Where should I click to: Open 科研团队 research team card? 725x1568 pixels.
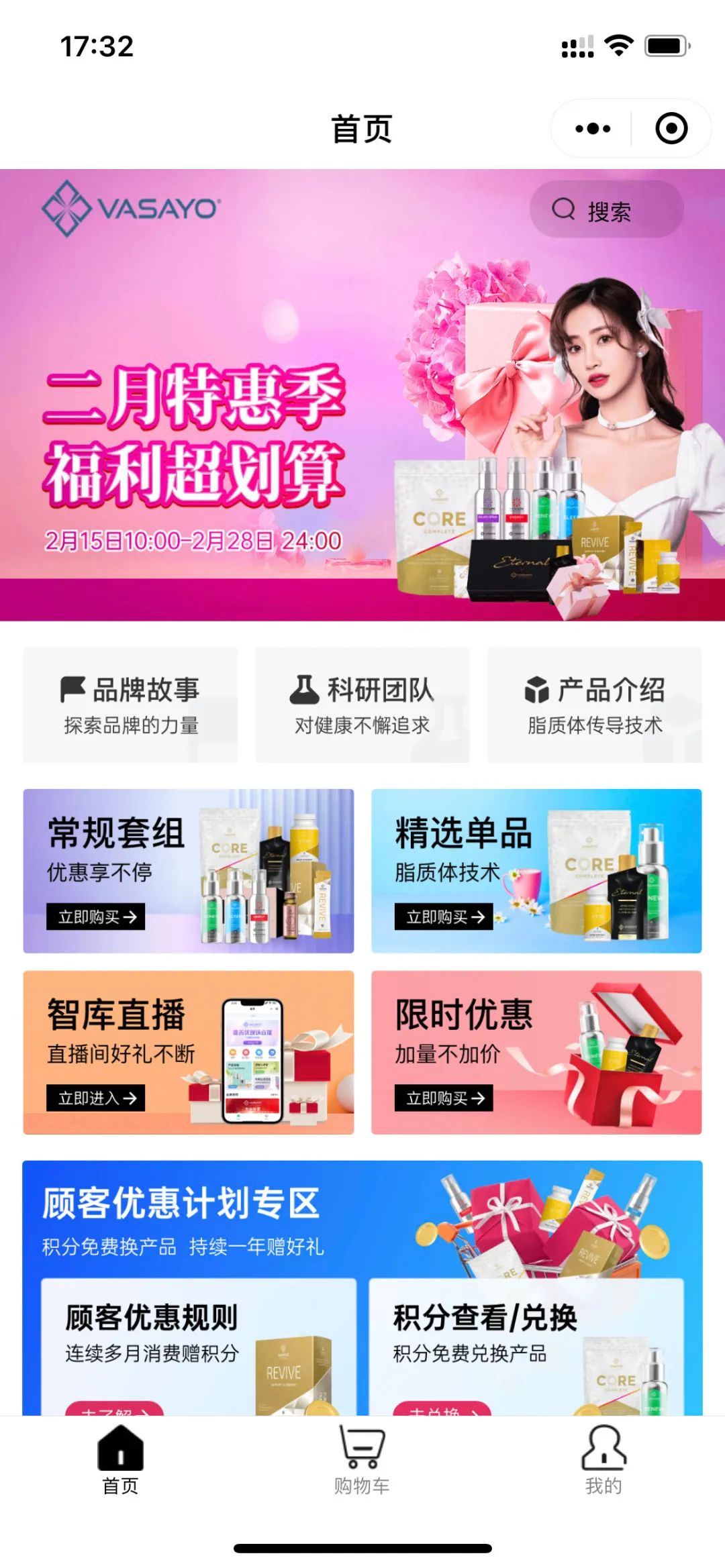tap(362, 705)
